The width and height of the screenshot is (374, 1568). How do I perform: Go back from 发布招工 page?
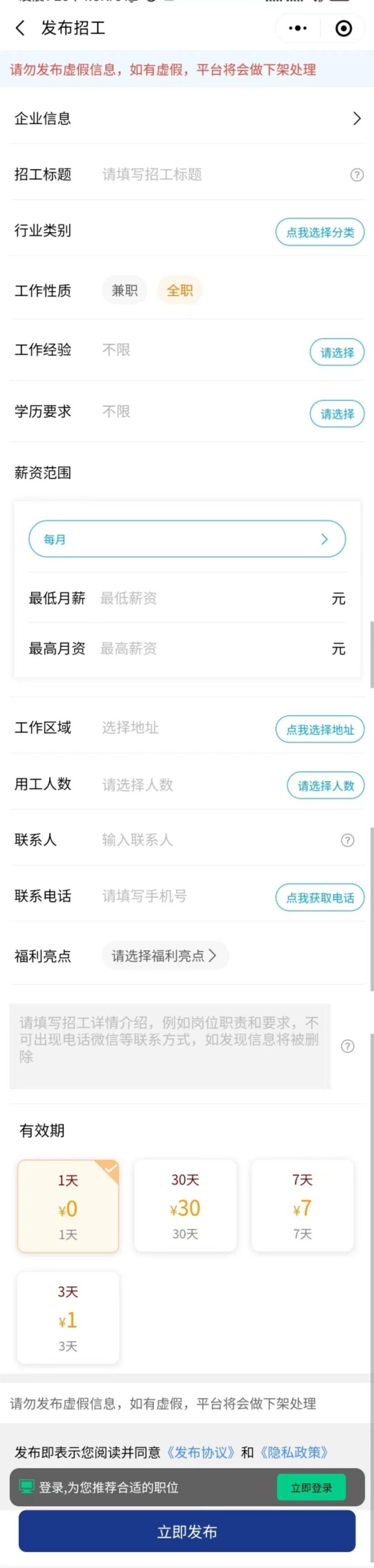point(20,28)
